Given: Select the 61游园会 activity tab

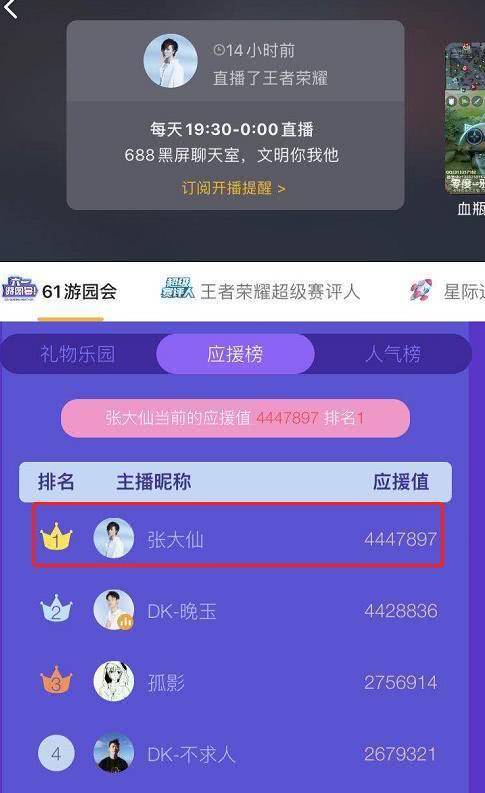Looking at the screenshot, I should click(x=60, y=292).
